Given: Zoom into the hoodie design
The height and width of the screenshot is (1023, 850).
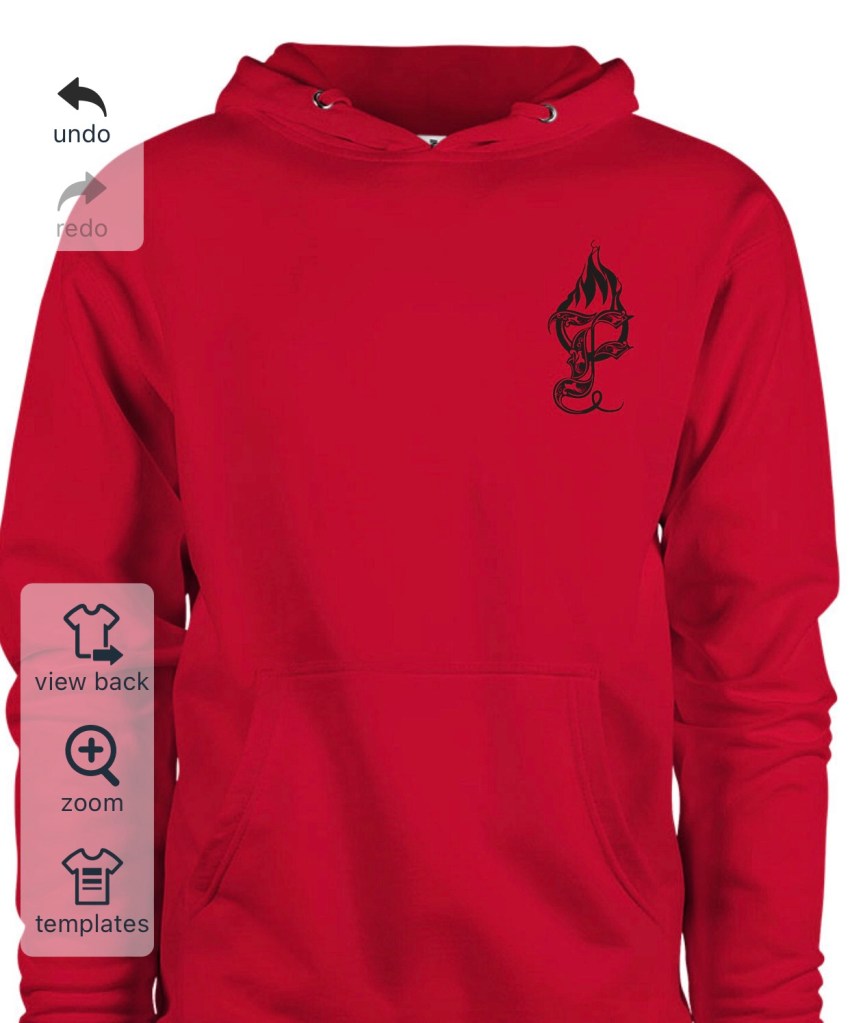Looking at the screenshot, I should pos(92,768).
